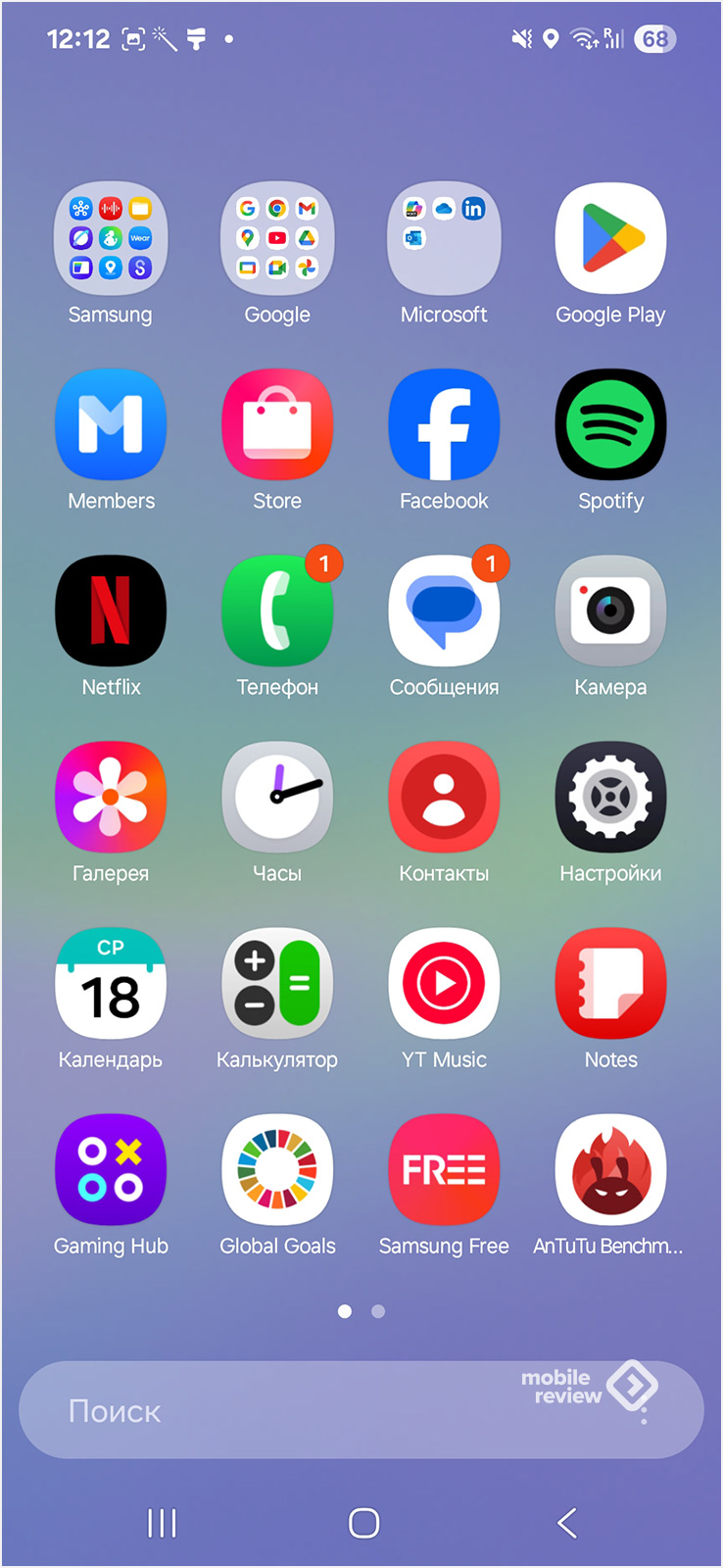Tap the Поиск search field

[x=361, y=1410]
